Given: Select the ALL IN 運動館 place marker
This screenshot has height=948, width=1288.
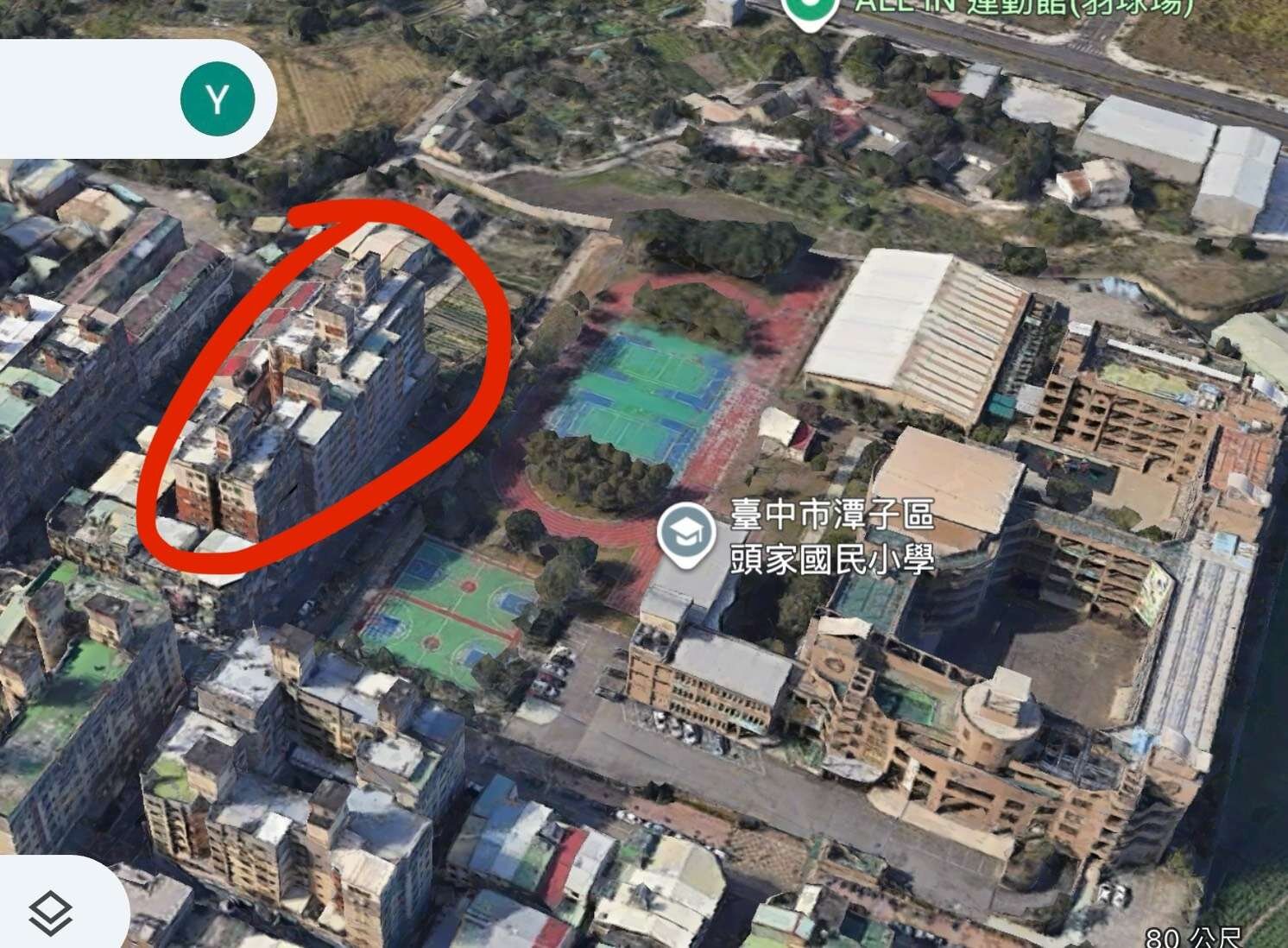Looking at the screenshot, I should click(x=809, y=10).
